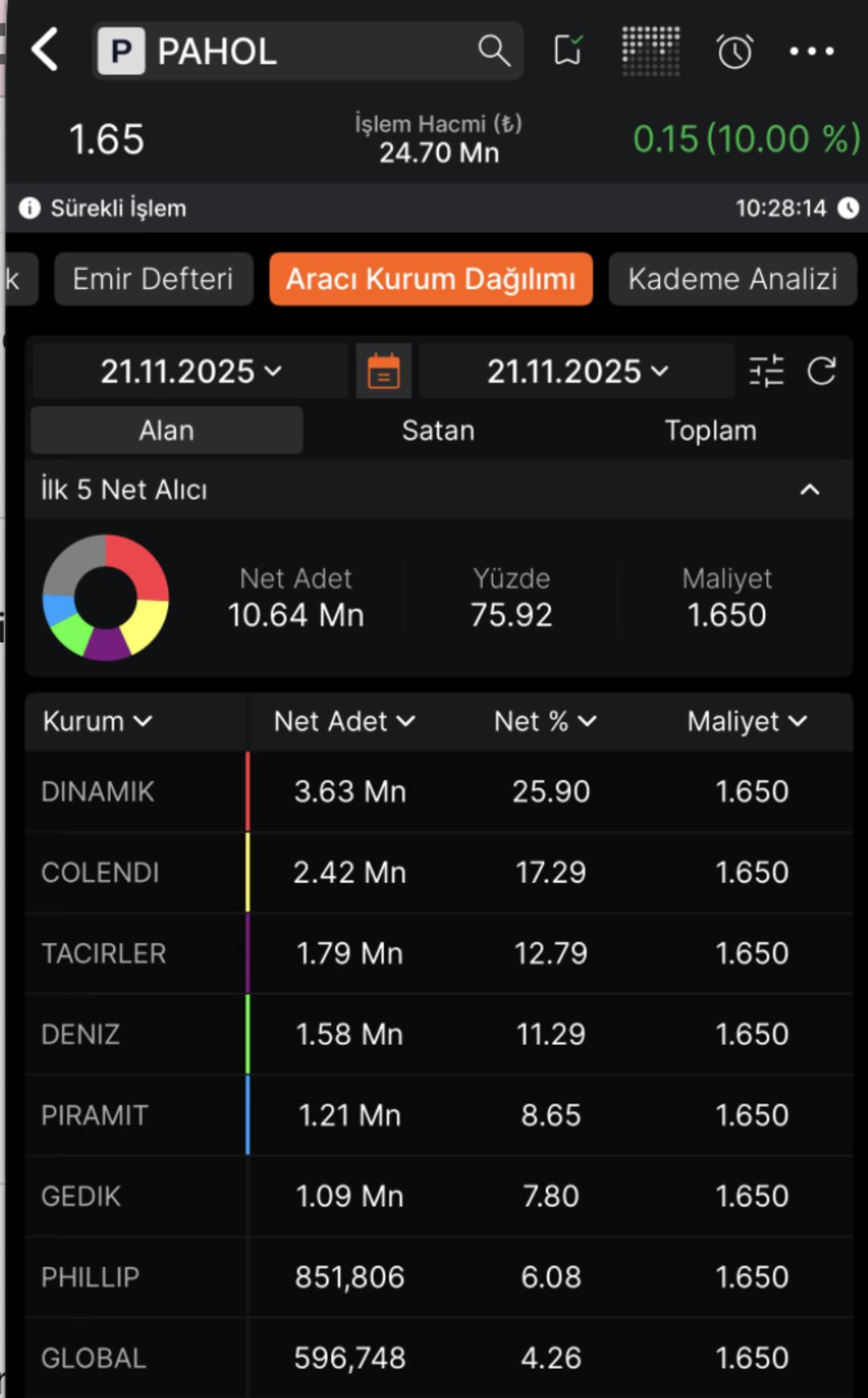
Task: Open the calendar date picker icon
Action: click(x=383, y=371)
